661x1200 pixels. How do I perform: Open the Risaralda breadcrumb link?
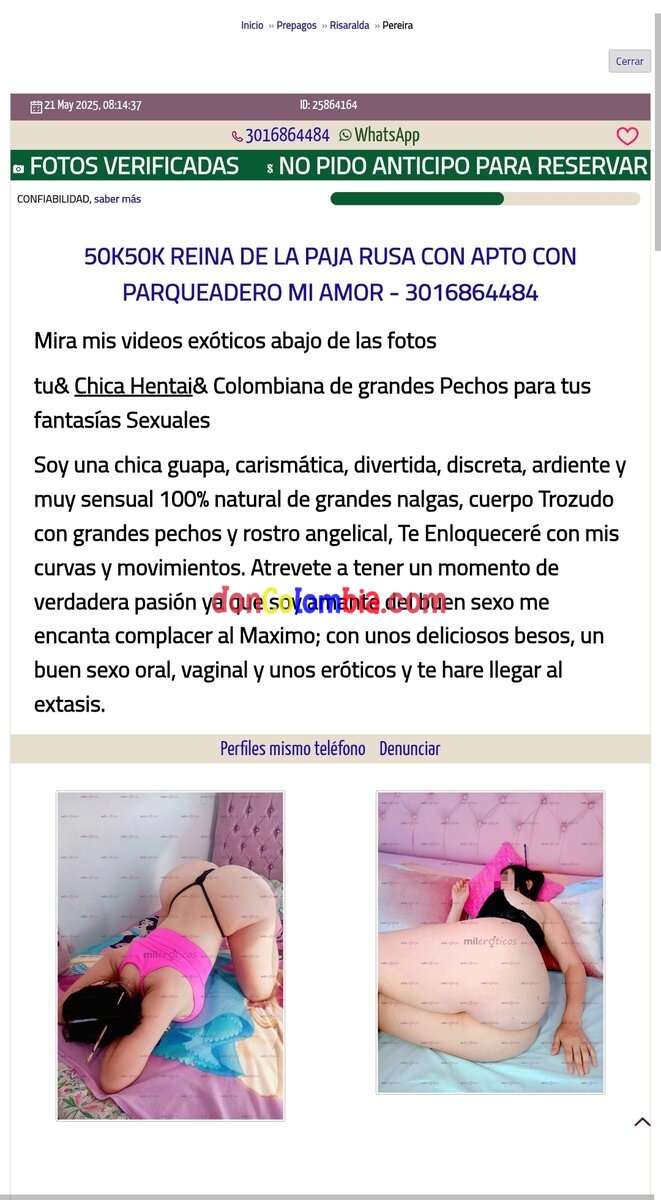pos(349,25)
